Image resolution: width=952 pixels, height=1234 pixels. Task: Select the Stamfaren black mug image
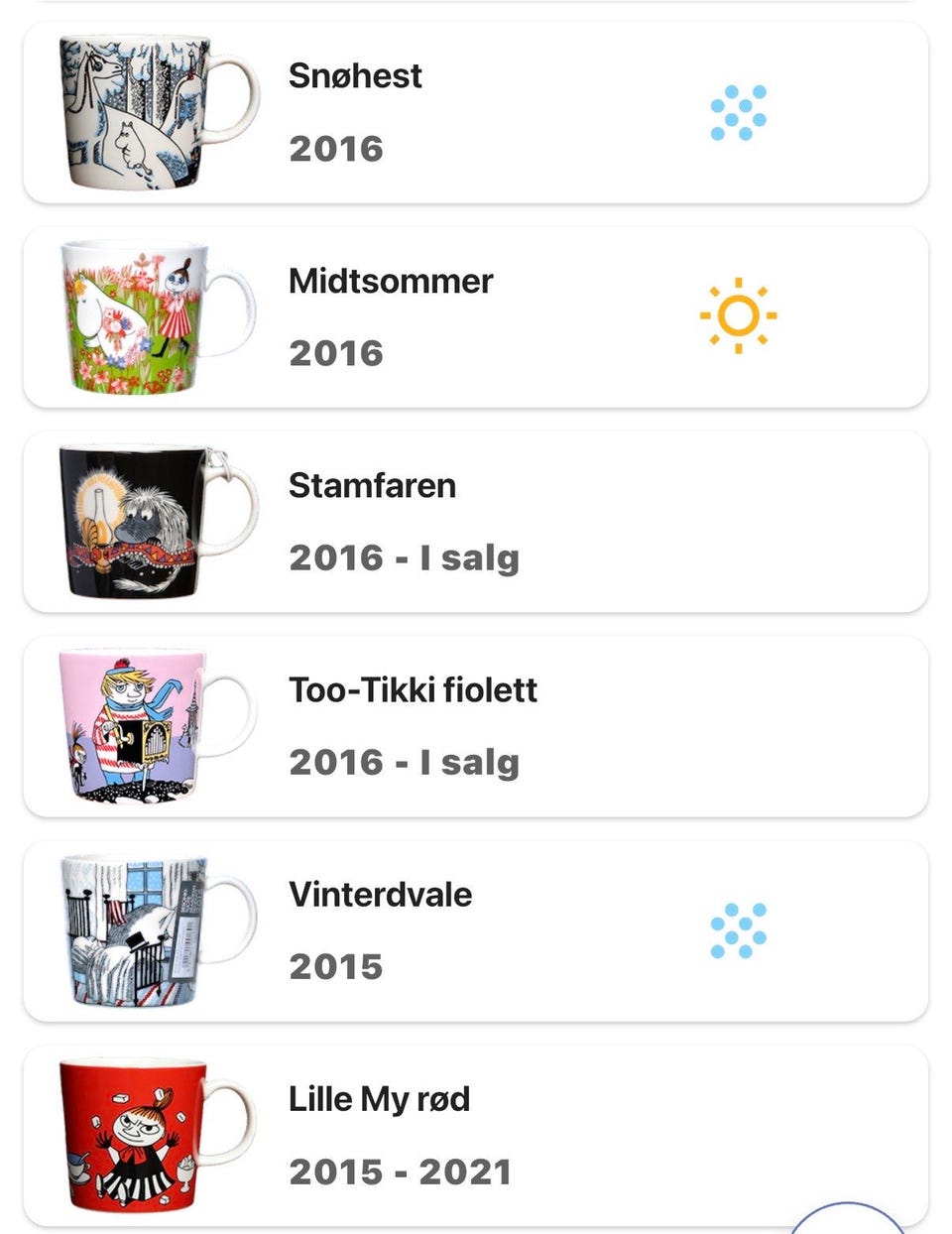click(154, 520)
